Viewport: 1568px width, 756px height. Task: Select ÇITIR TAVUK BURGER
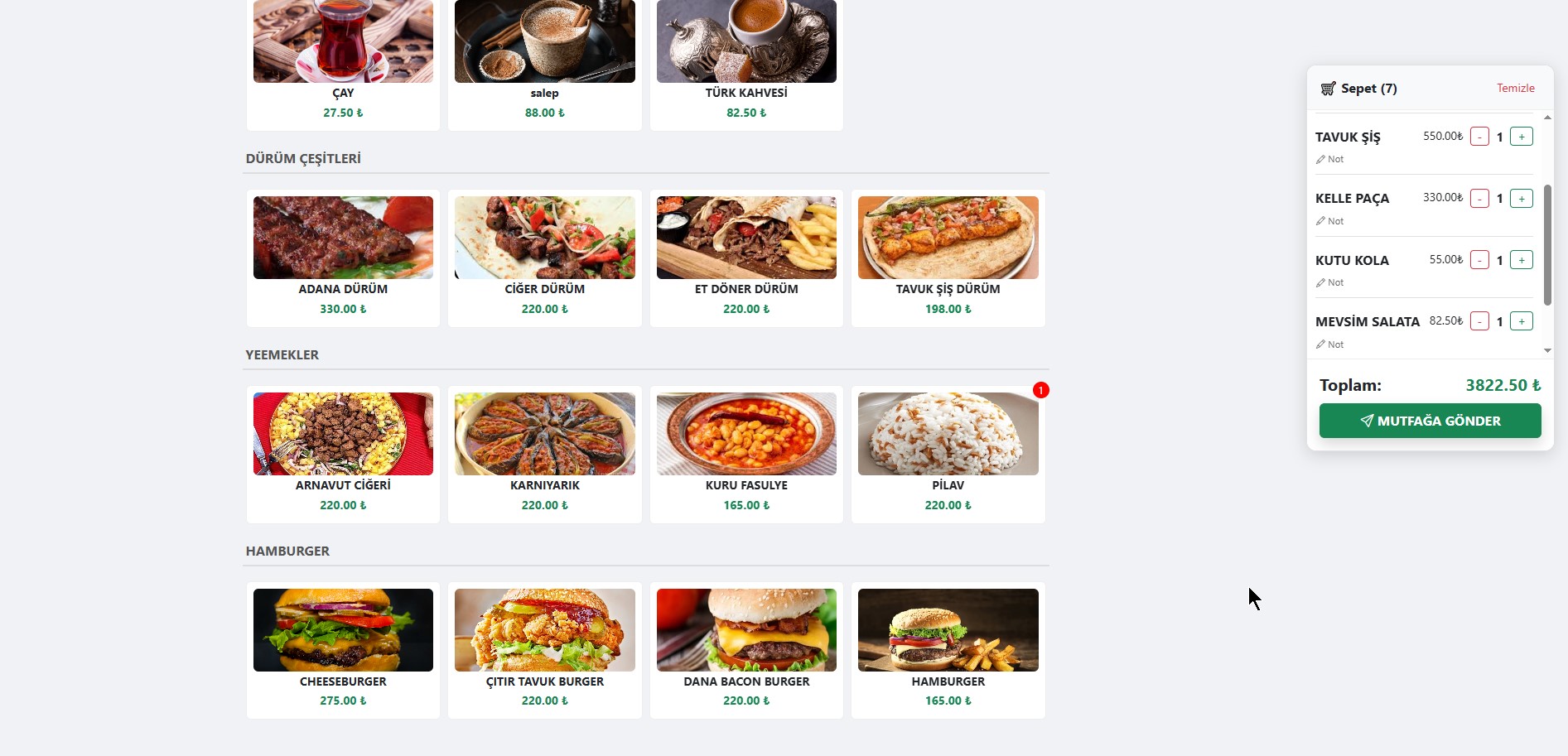pos(544,649)
